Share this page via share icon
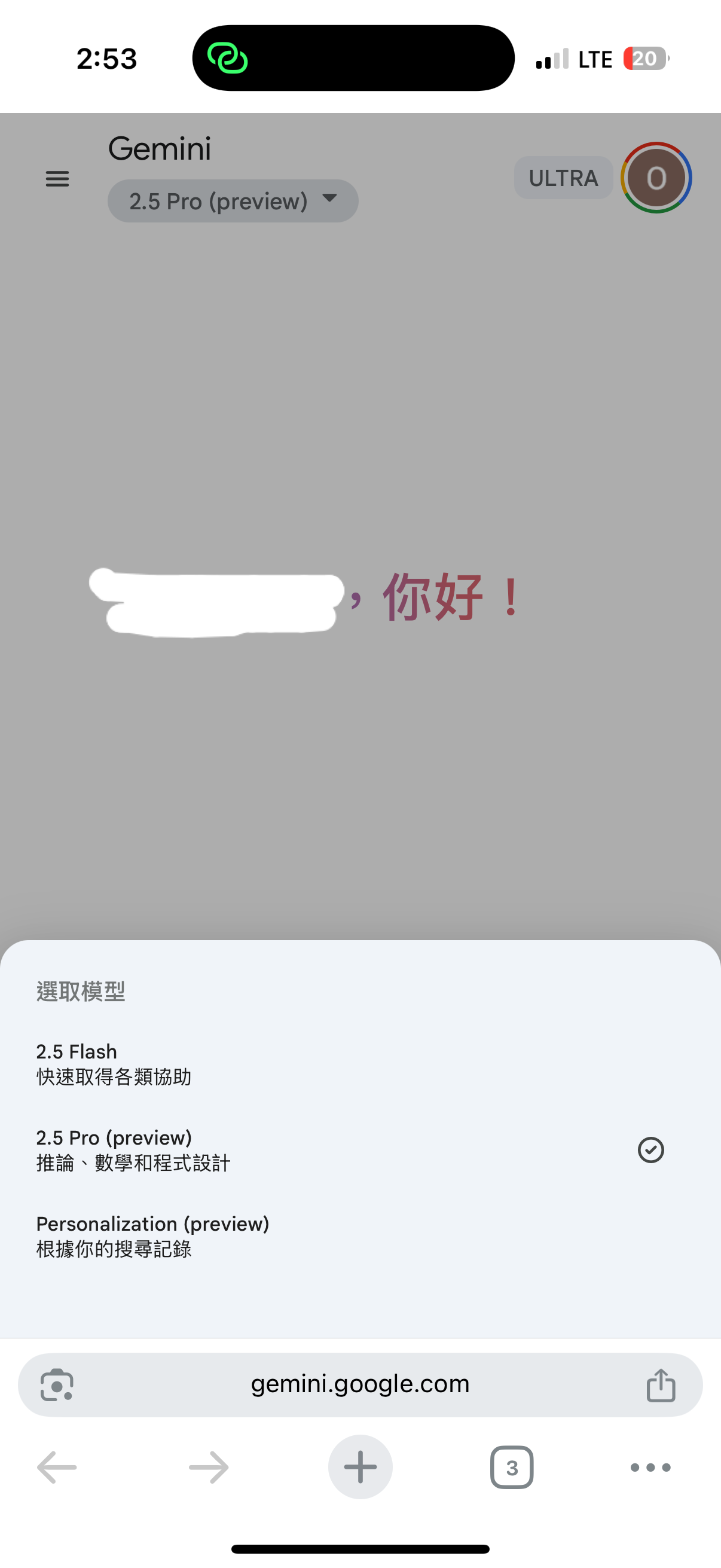 [x=660, y=1386]
